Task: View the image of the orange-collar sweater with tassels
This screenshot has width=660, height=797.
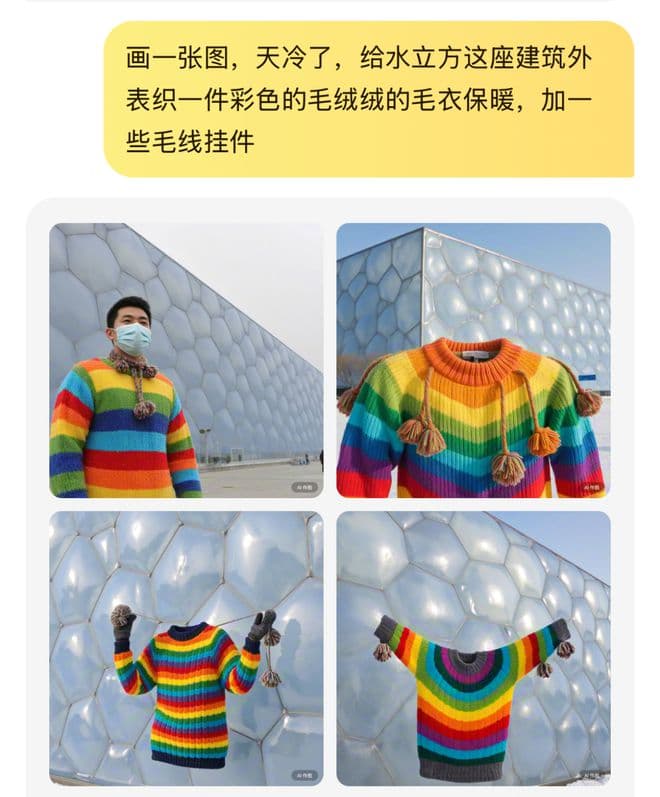Action: (x=473, y=360)
